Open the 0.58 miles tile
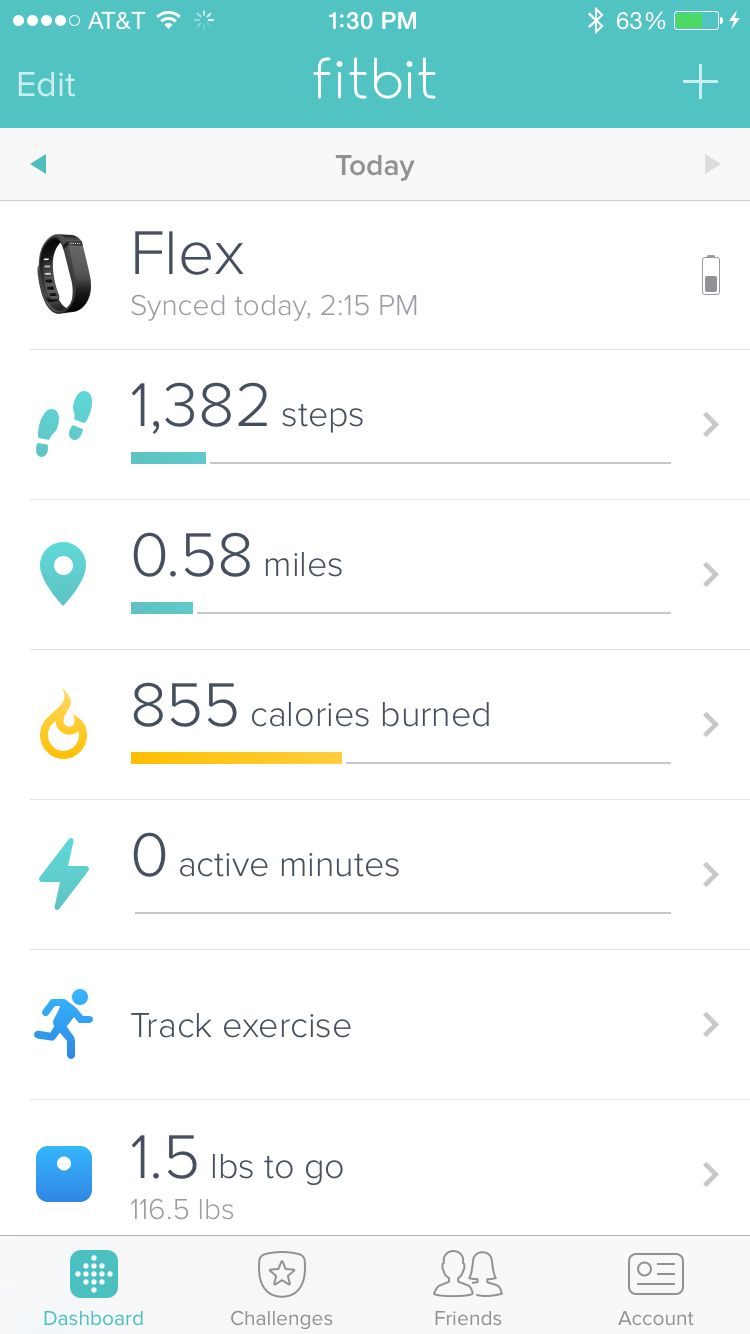Image resolution: width=750 pixels, height=1334 pixels. 375,575
